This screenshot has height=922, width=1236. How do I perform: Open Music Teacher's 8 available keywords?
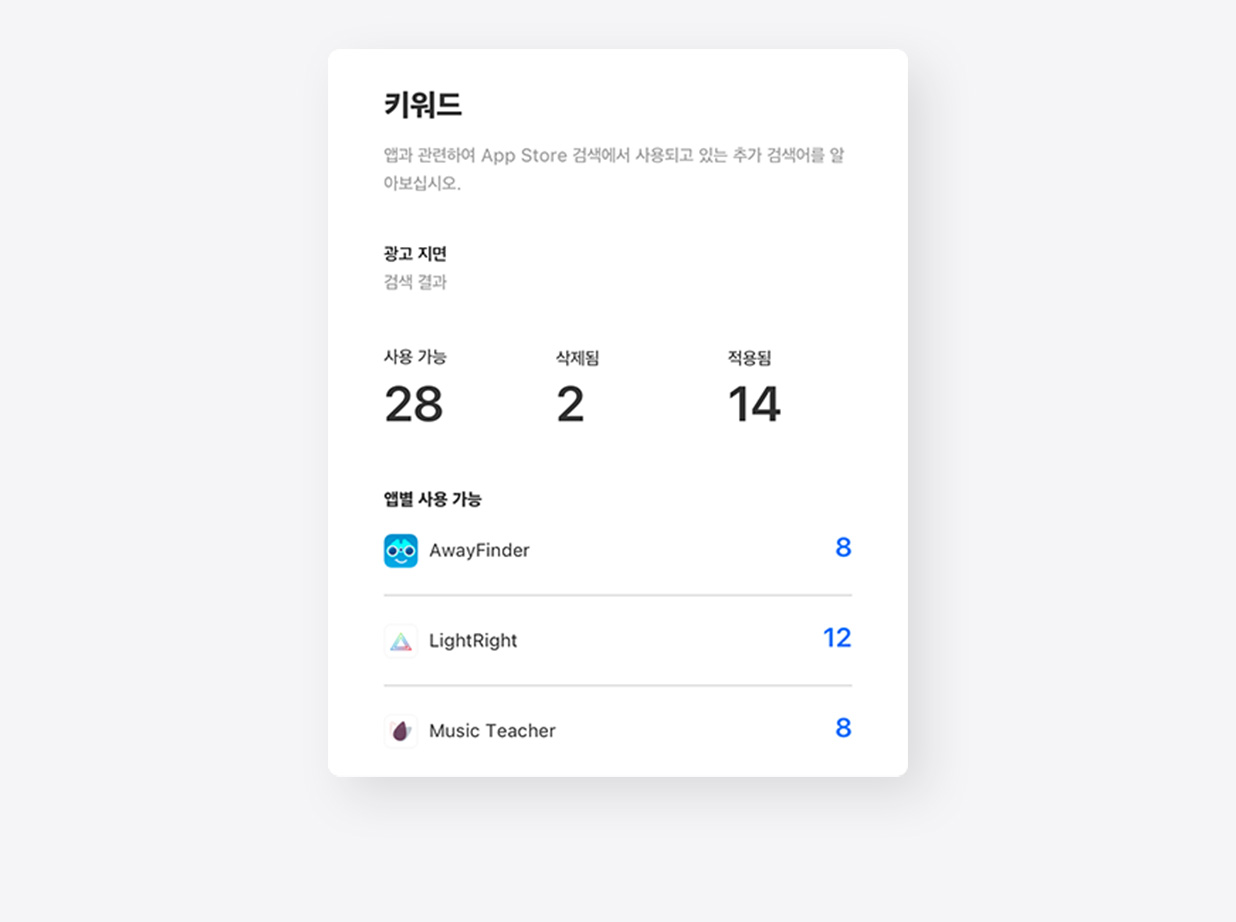tap(842, 728)
